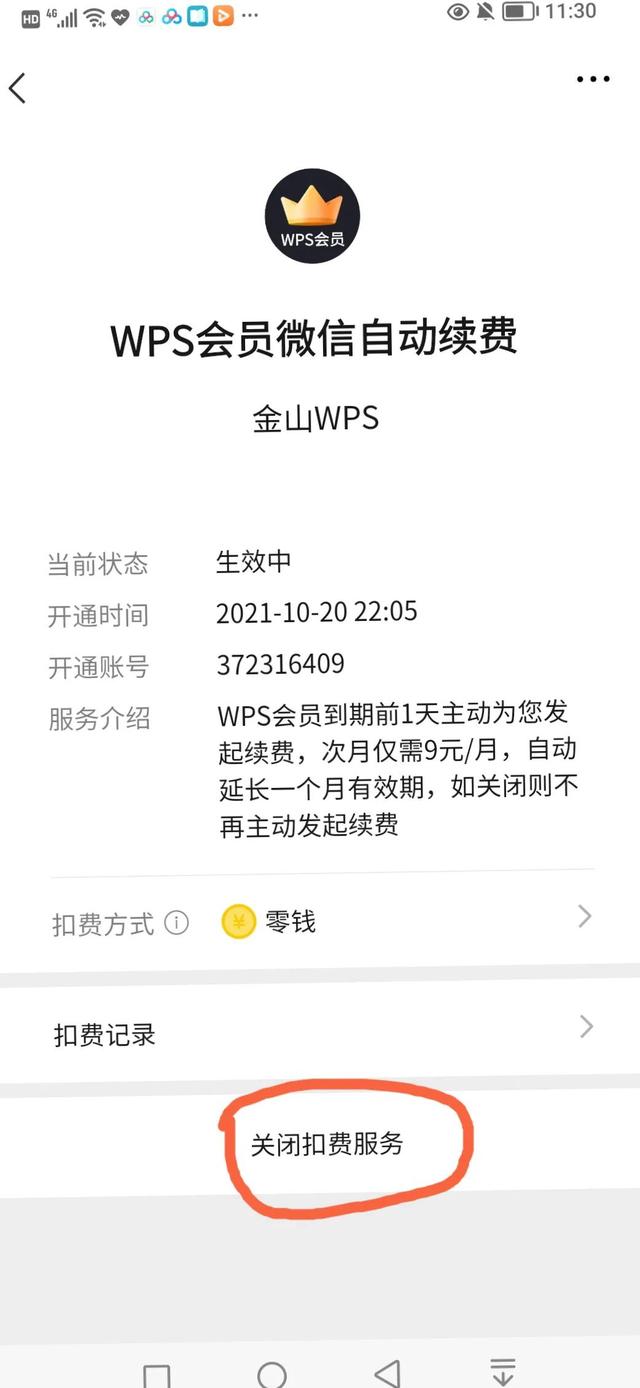Open 扣费记录 deduction records
The image size is (640, 1388).
coord(320,1033)
